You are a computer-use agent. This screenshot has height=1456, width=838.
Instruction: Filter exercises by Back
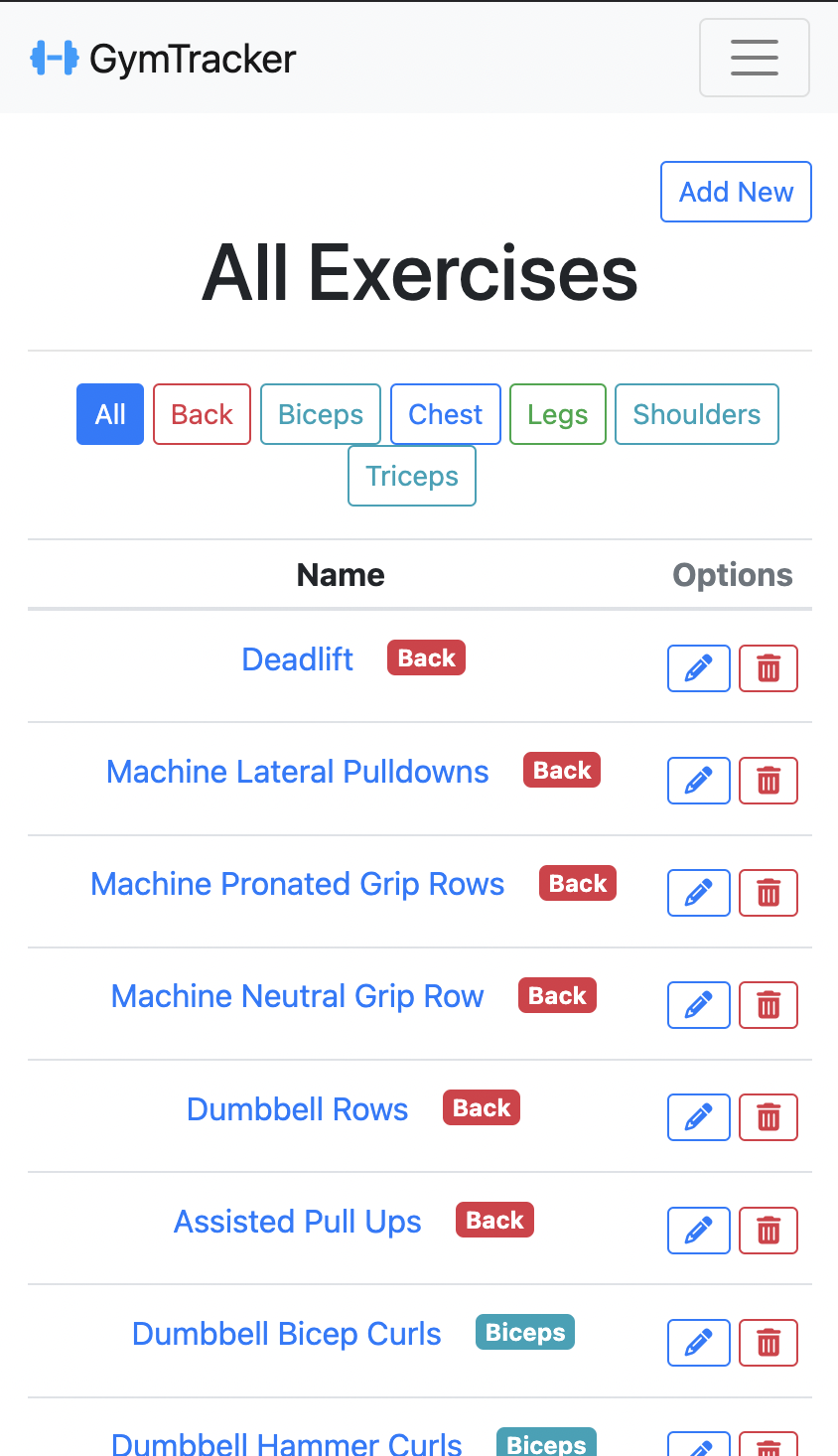202,414
